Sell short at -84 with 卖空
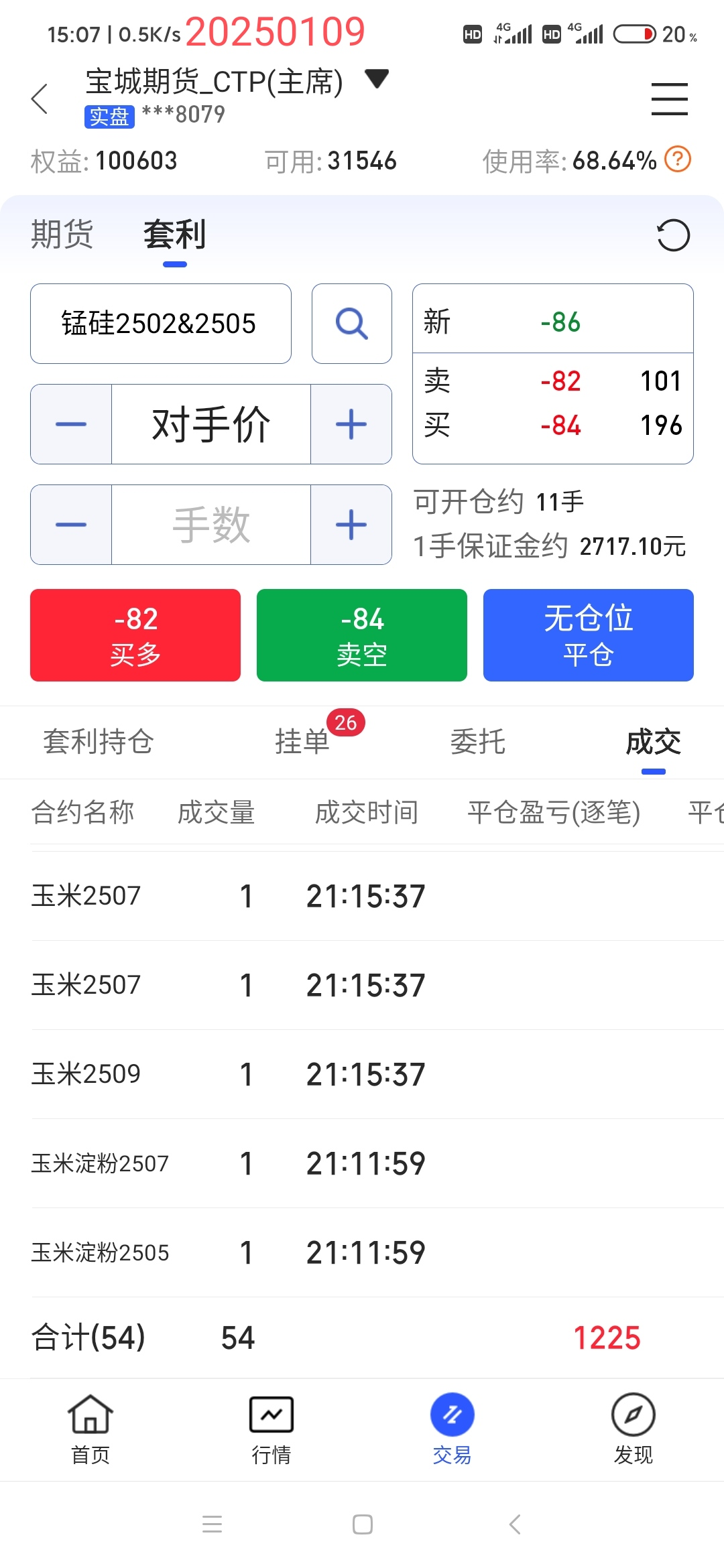This screenshot has width=724, height=1568. pyautogui.click(x=362, y=635)
